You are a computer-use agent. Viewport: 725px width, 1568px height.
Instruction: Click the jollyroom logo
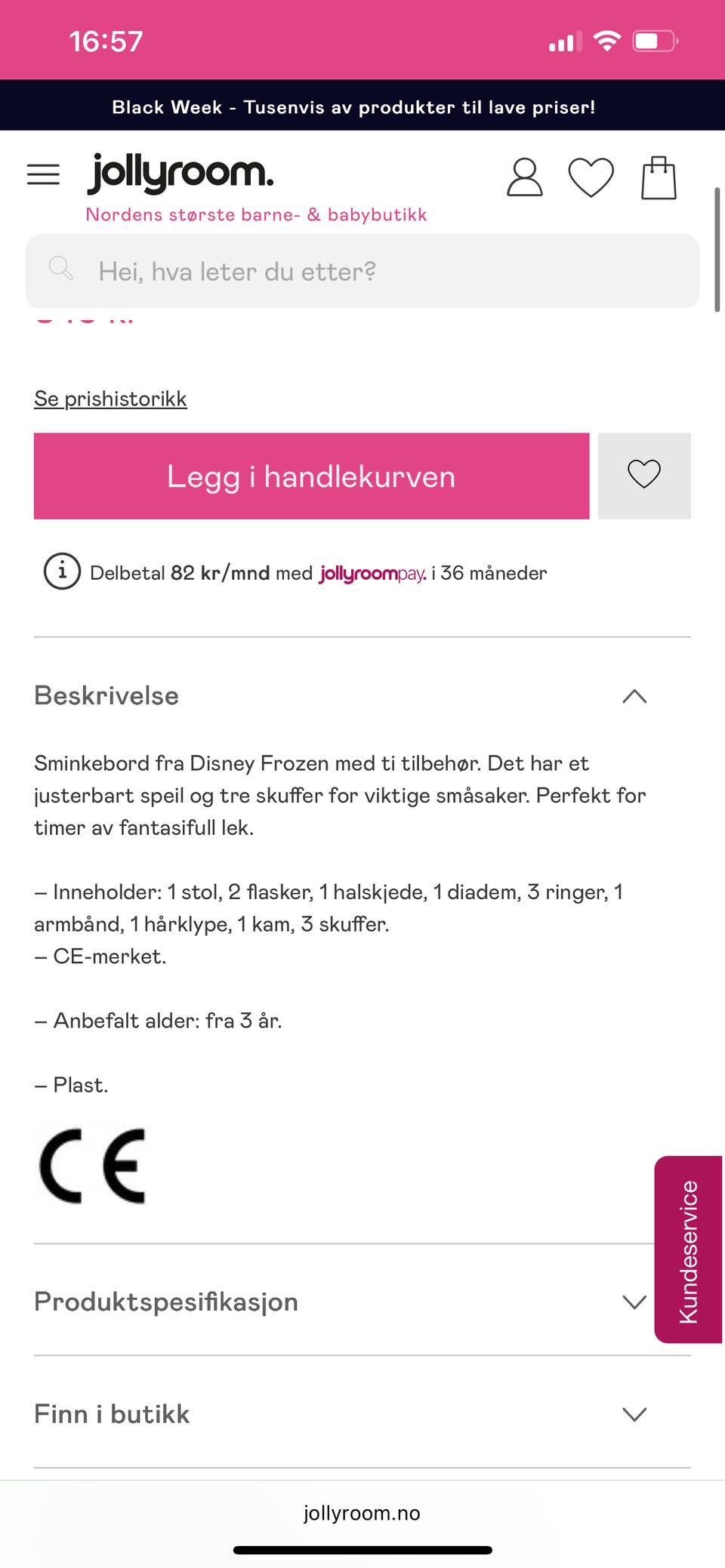pos(180,172)
